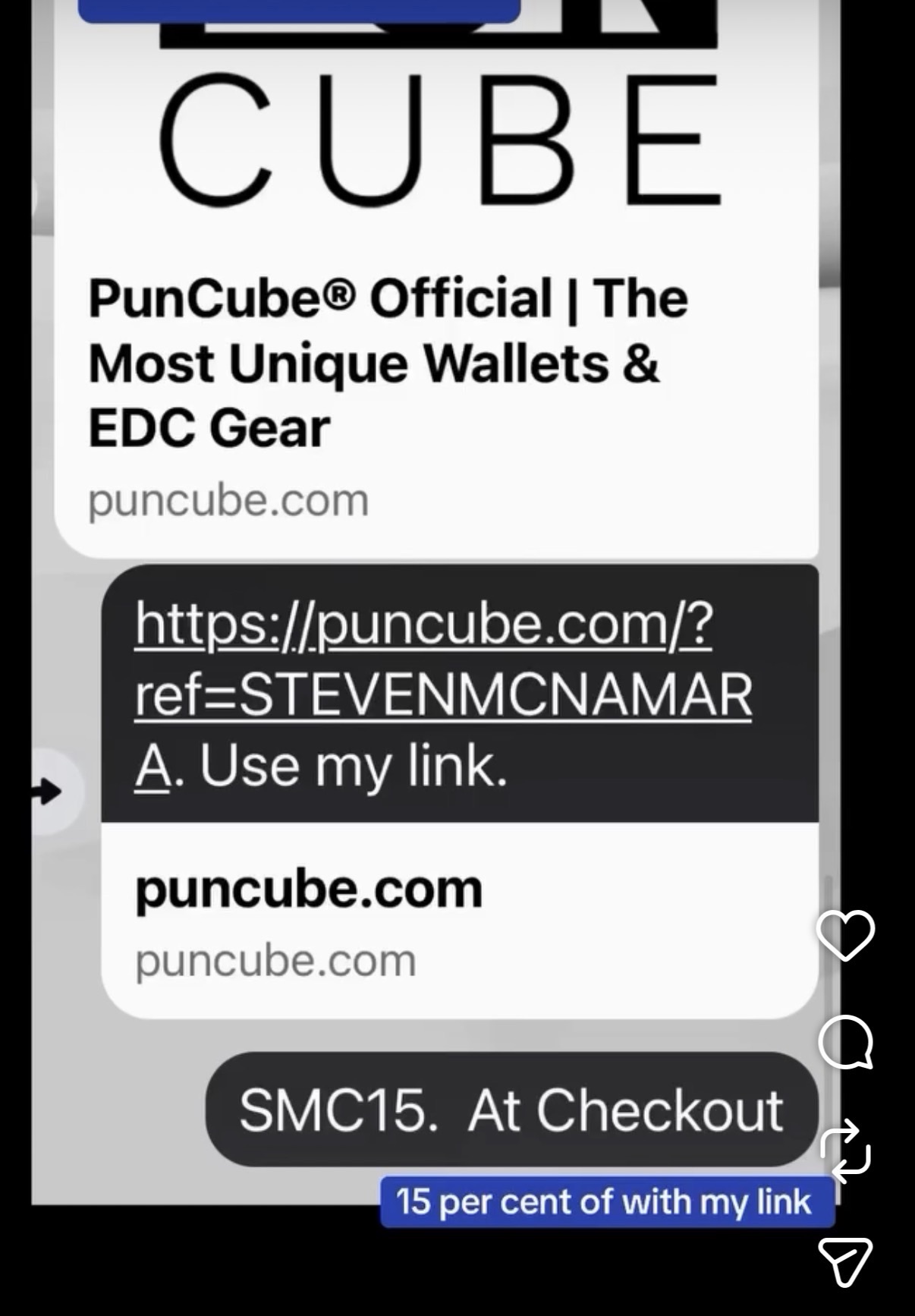Share the reel via paper plane icon
Viewport: 915px width, 1316px height.
pos(845,1261)
